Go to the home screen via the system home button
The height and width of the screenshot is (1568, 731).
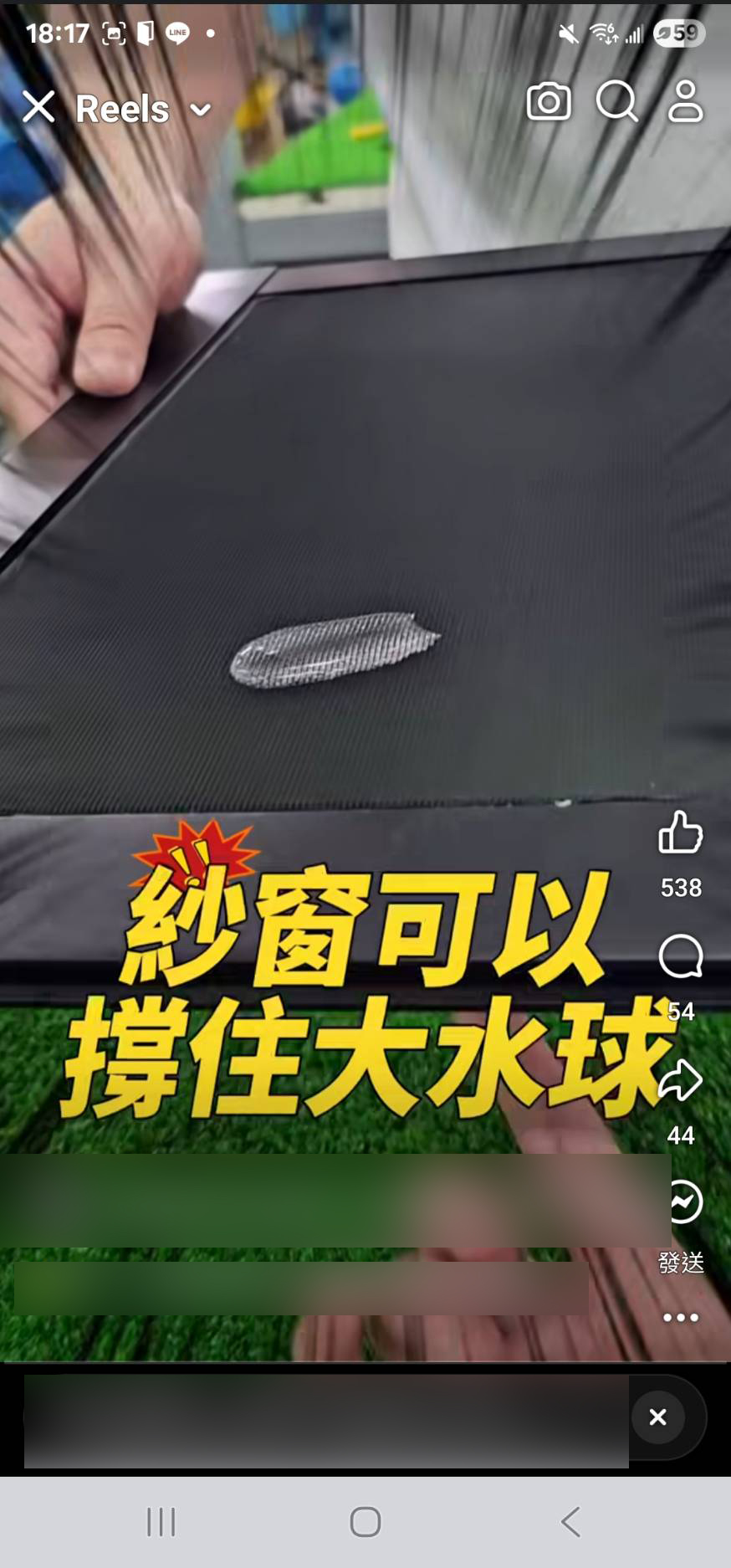[x=365, y=1522]
